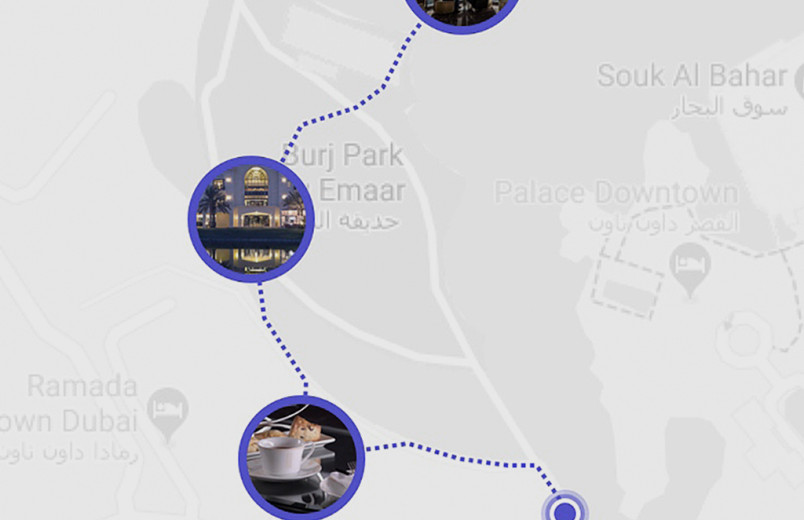Viewport: 804px width, 520px height.
Task: Select the partially visible top photo marker
Action: [x=462, y=12]
